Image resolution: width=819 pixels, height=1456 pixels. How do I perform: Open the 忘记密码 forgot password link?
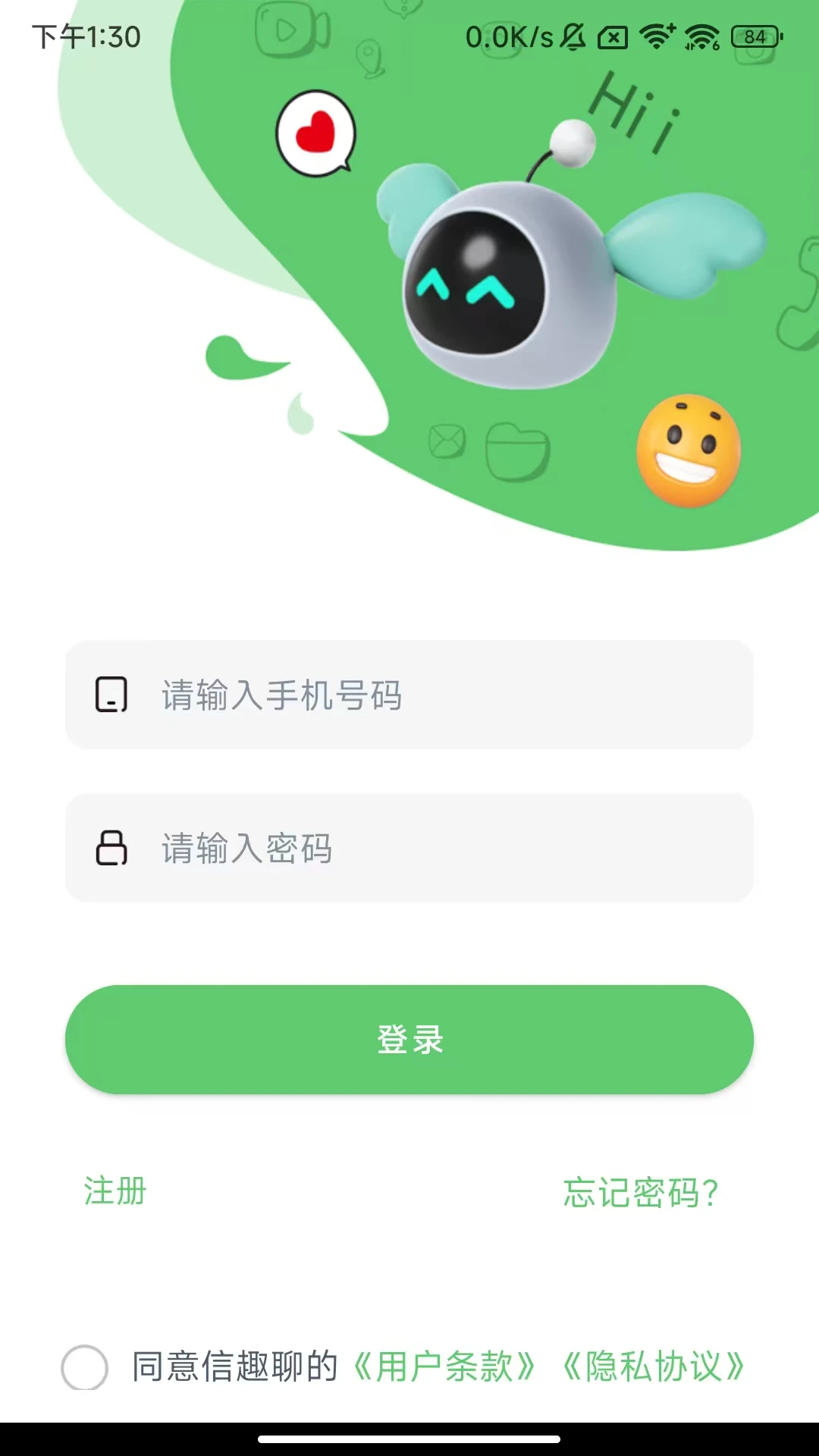641,1193
